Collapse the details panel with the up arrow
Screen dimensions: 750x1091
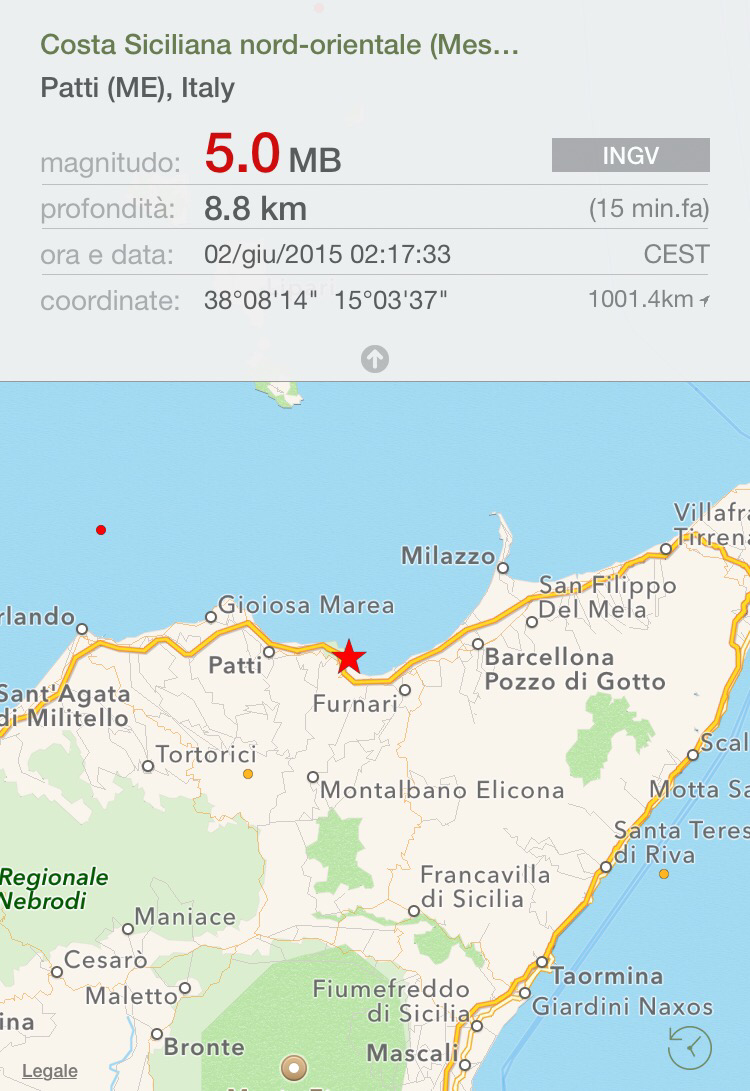point(375,359)
